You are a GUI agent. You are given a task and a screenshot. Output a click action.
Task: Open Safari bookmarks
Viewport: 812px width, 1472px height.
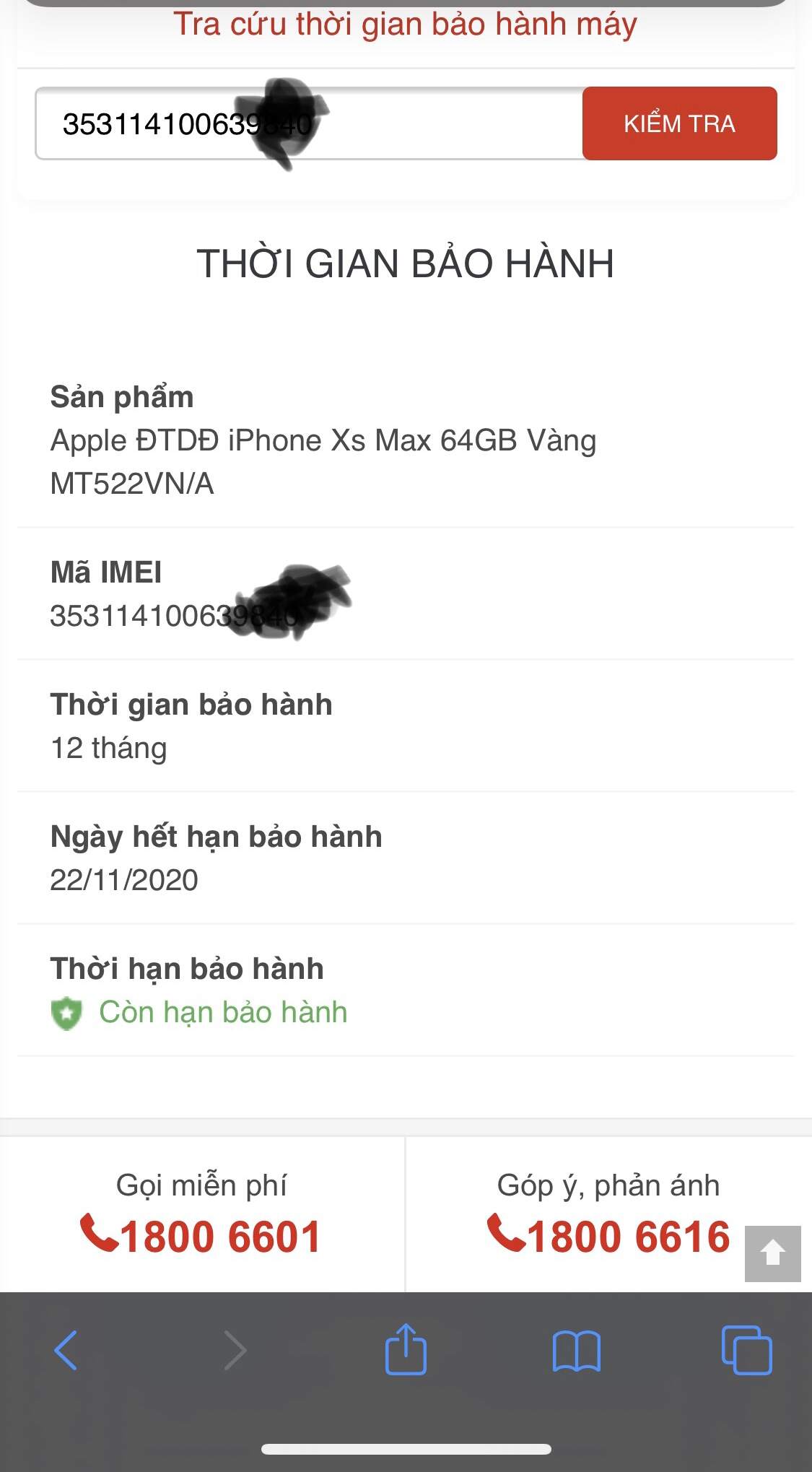[x=576, y=1350]
